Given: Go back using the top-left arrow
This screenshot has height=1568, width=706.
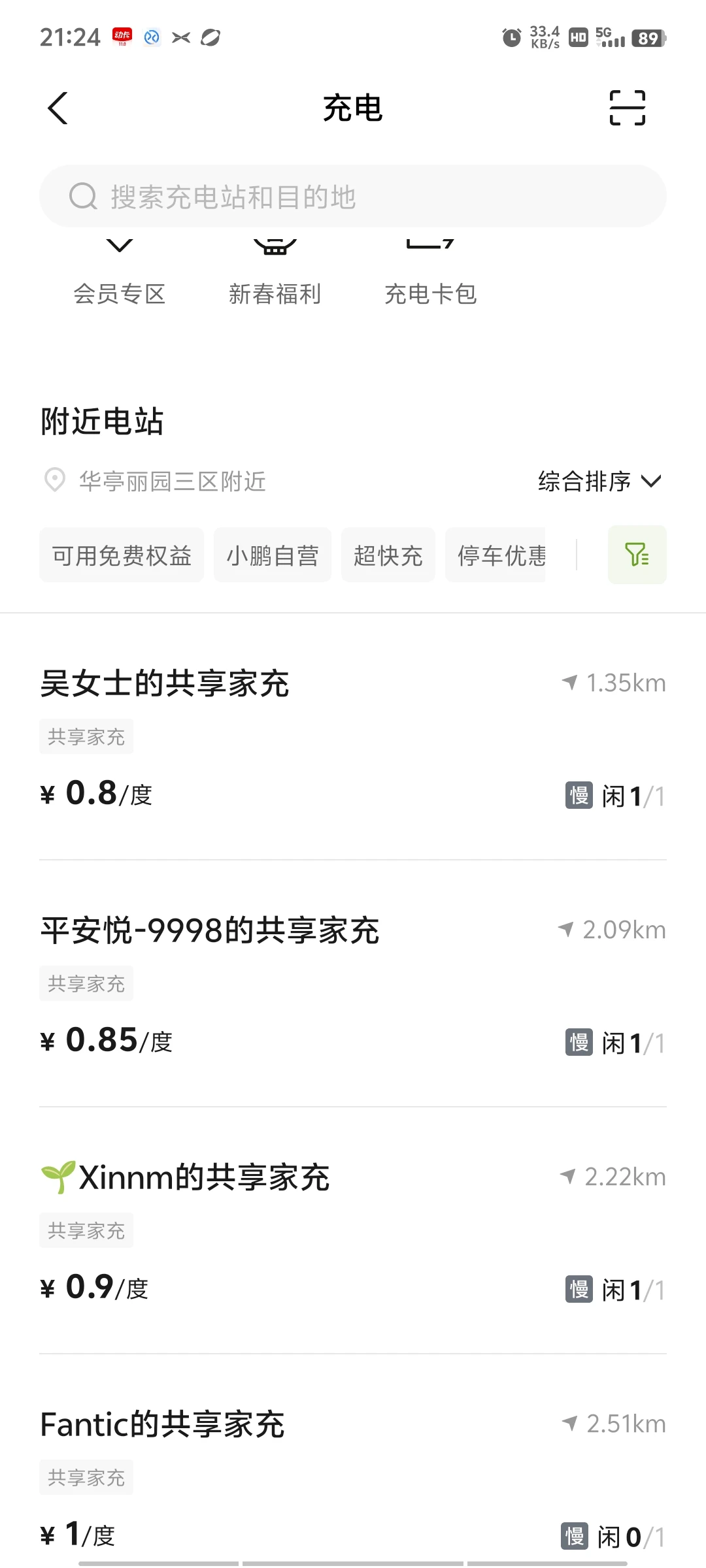Looking at the screenshot, I should 58,108.
